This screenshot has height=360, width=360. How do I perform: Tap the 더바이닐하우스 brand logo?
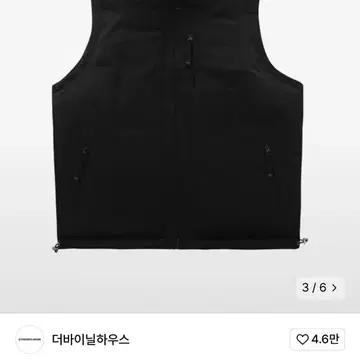point(30,339)
